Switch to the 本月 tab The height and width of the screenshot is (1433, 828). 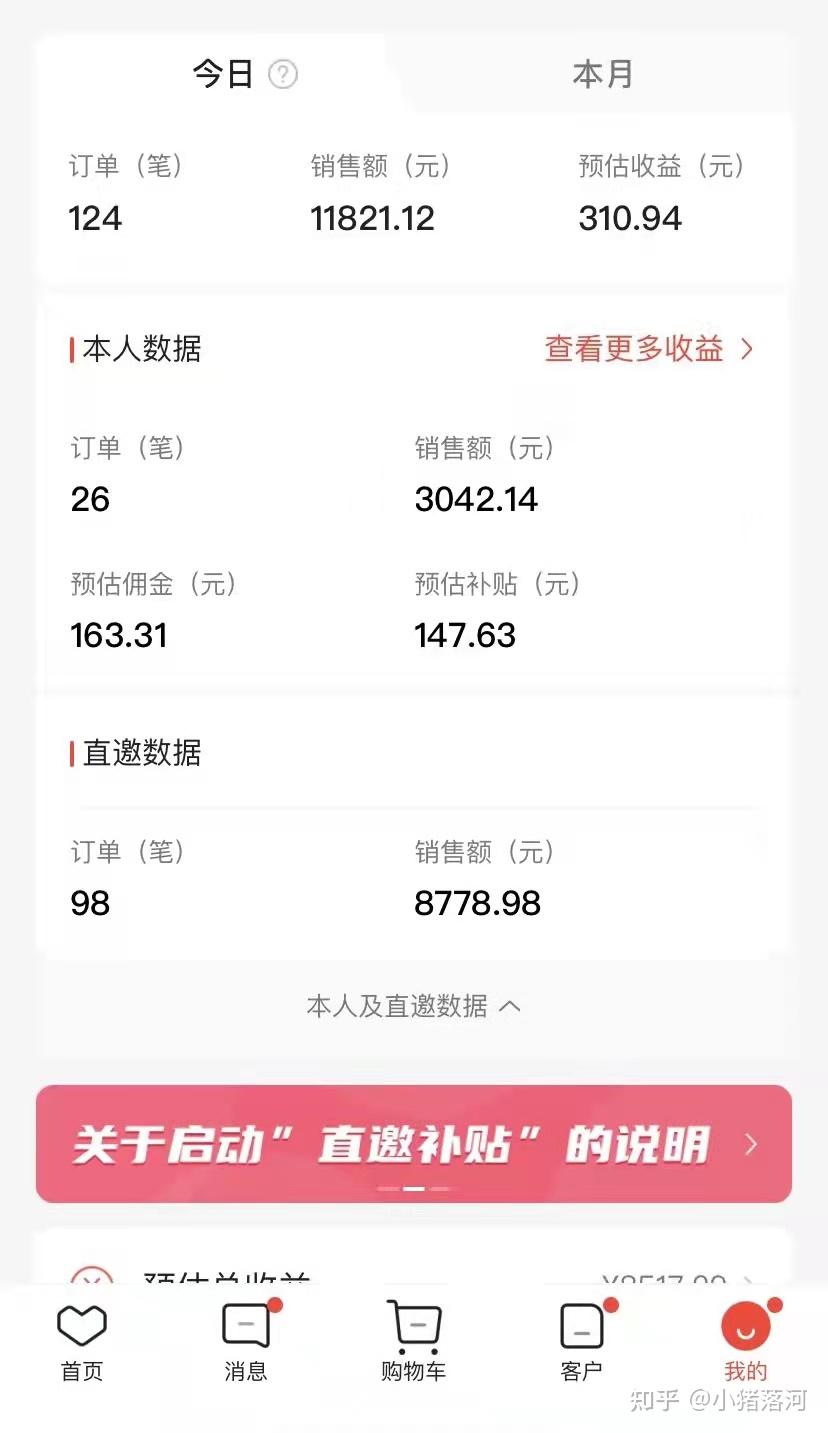[x=602, y=74]
